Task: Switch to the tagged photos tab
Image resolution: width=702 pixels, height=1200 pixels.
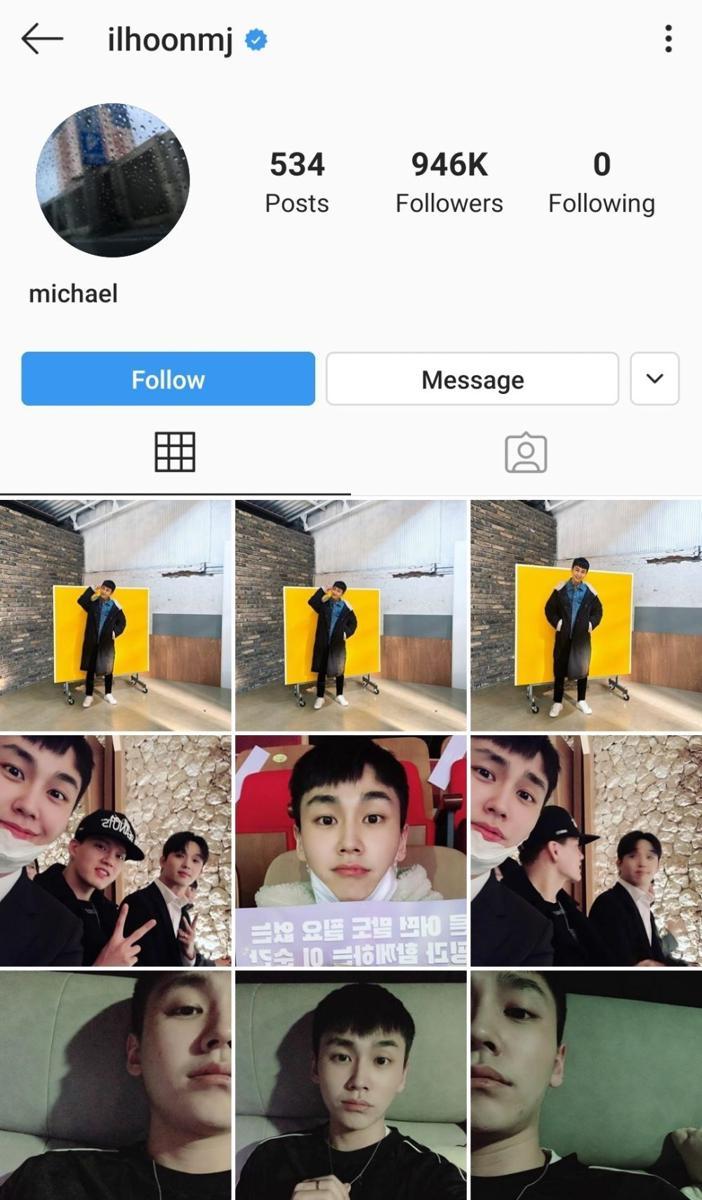Action: pyautogui.click(x=526, y=453)
